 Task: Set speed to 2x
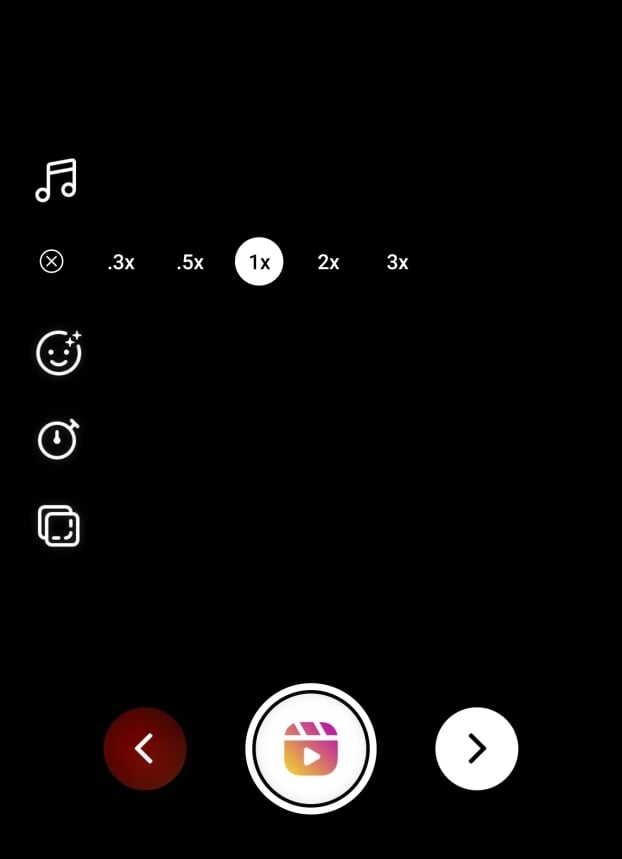pyautogui.click(x=328, y=263)
